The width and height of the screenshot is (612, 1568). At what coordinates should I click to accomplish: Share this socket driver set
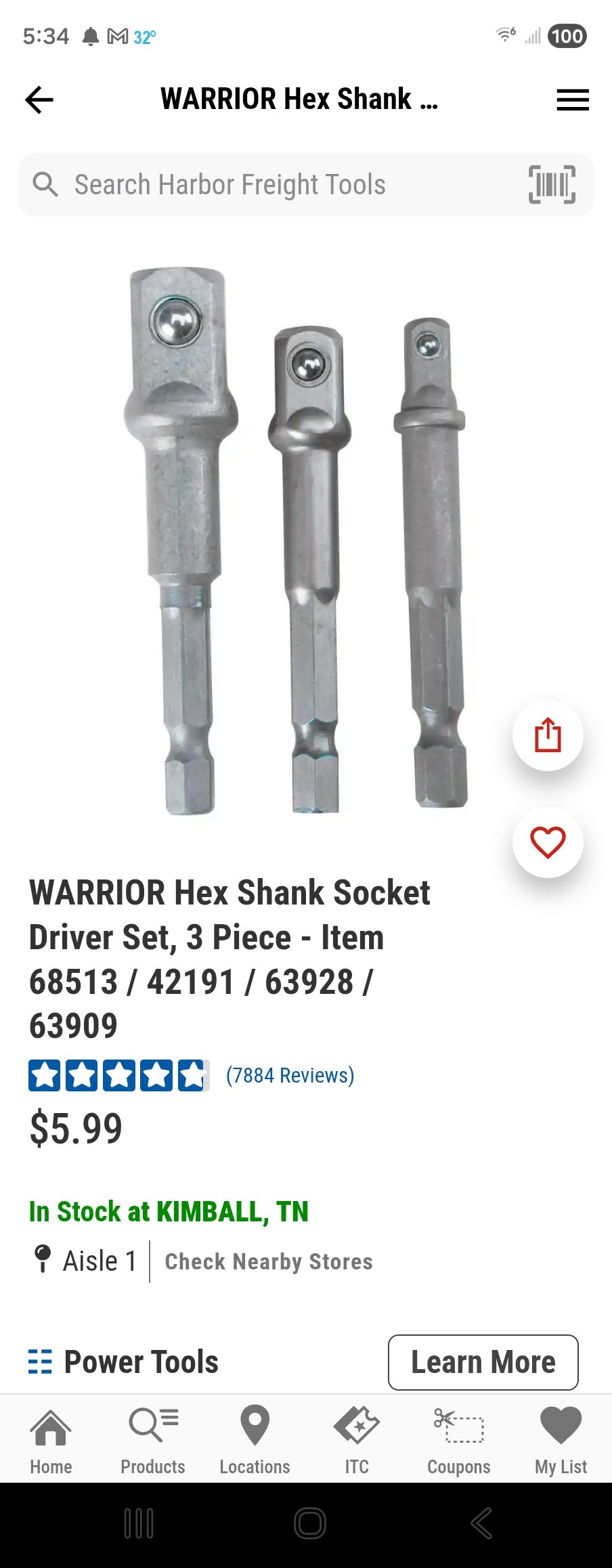pos(547,735)
